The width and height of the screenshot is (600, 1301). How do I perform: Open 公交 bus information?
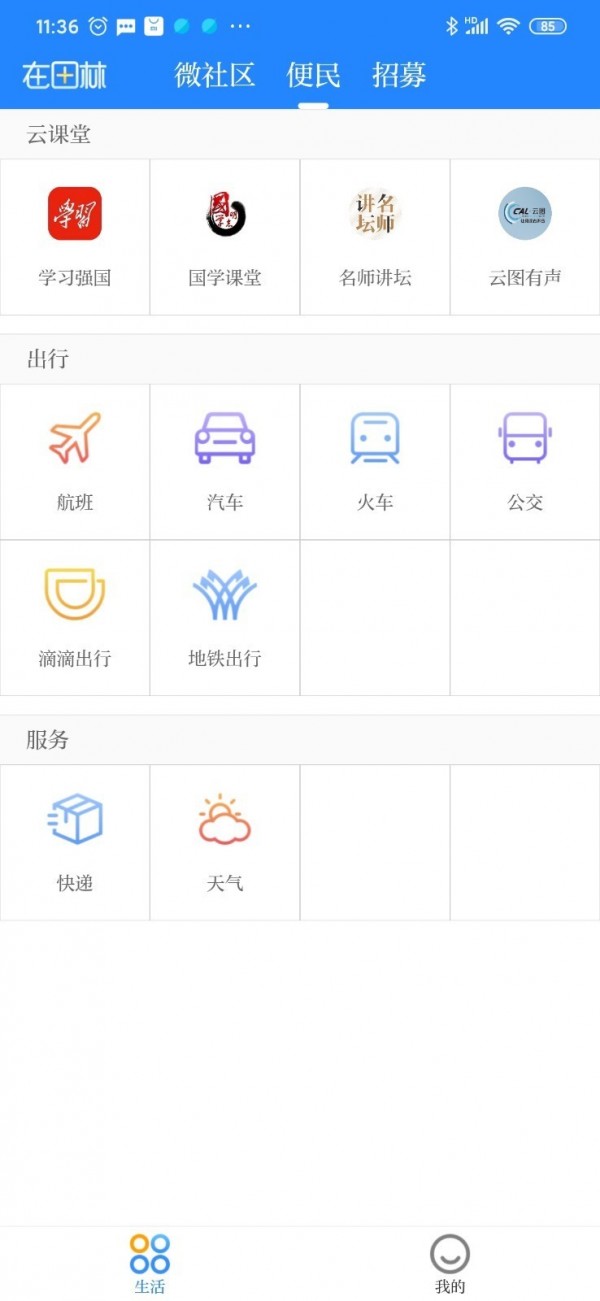(525, 462)
